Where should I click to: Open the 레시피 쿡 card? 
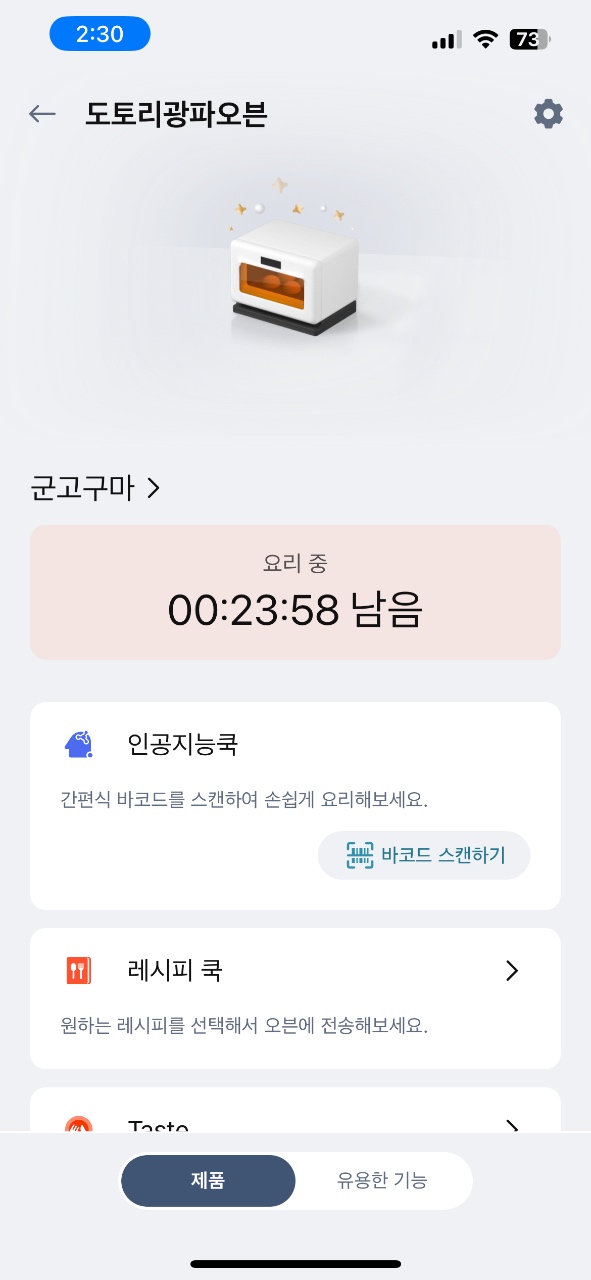[x=295, y=998]
